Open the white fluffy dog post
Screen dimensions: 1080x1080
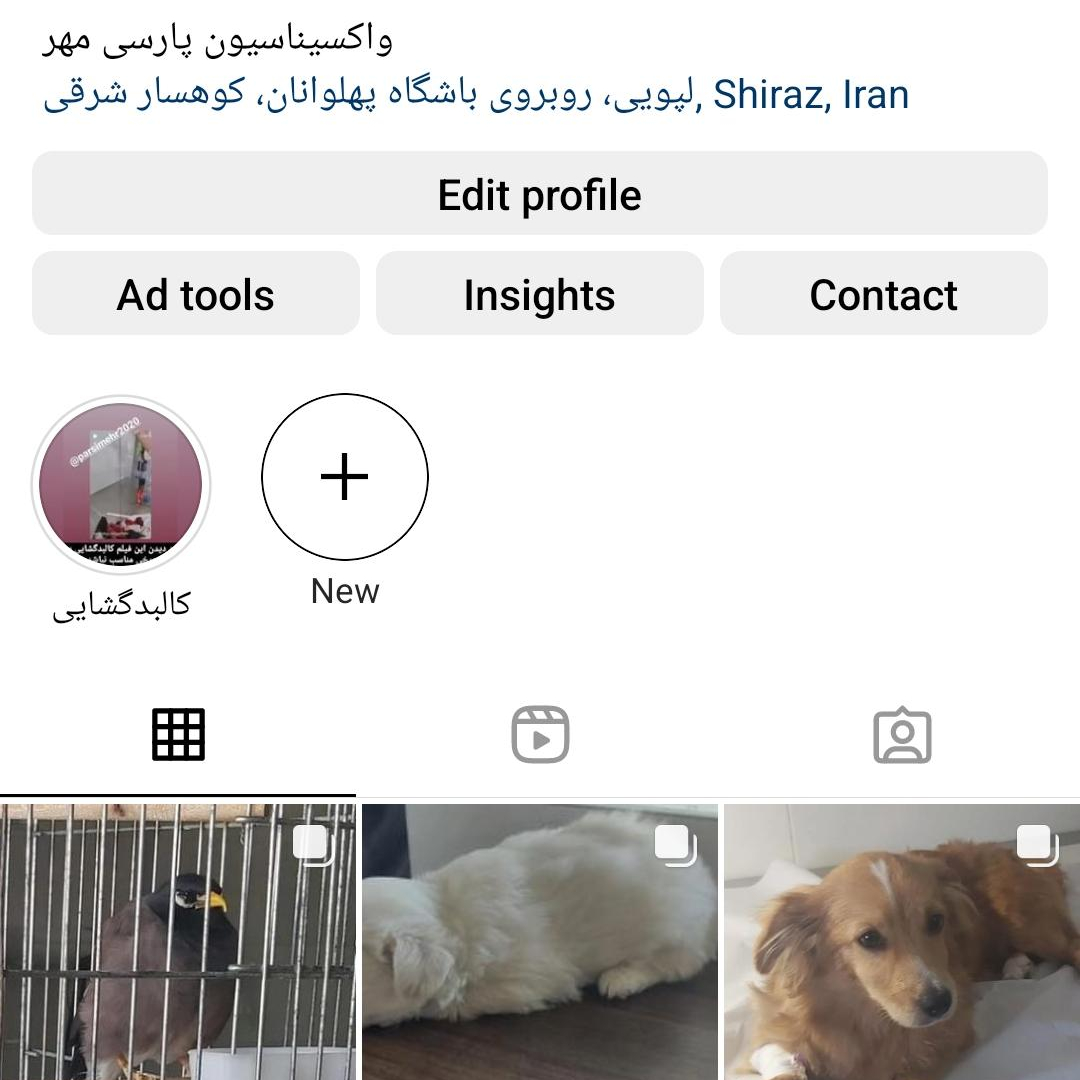[x=540, y=940]
